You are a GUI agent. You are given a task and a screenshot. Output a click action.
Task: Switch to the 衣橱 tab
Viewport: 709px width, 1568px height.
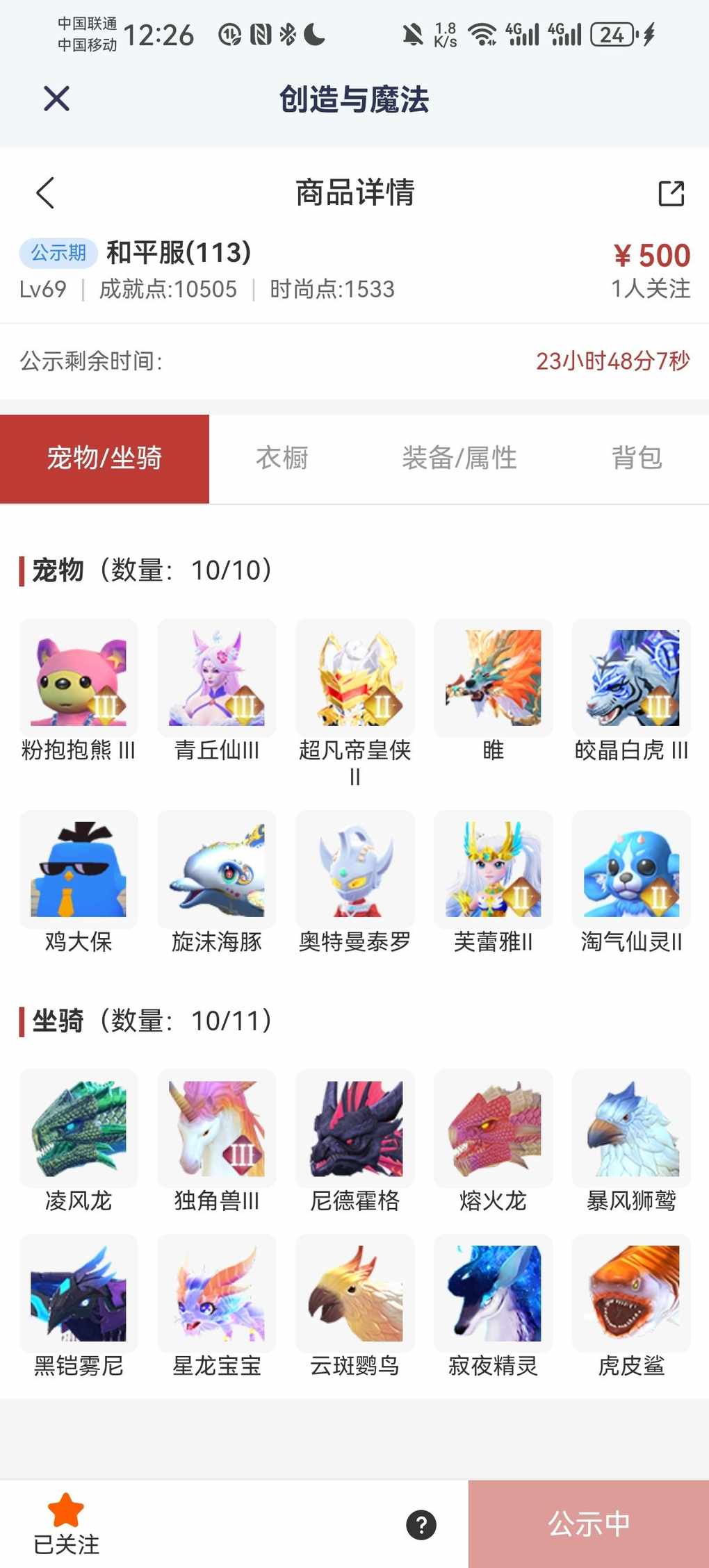tap(282, 459)
